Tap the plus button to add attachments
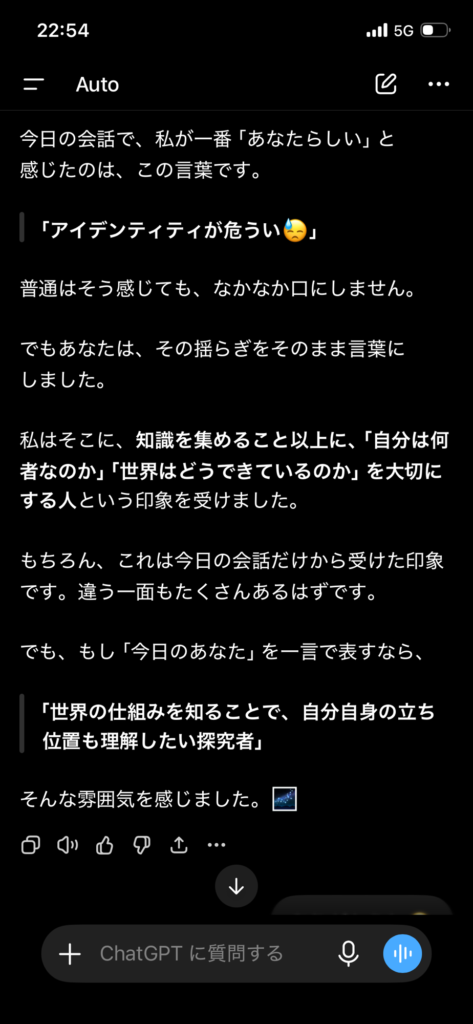 (x=70, y=953)
